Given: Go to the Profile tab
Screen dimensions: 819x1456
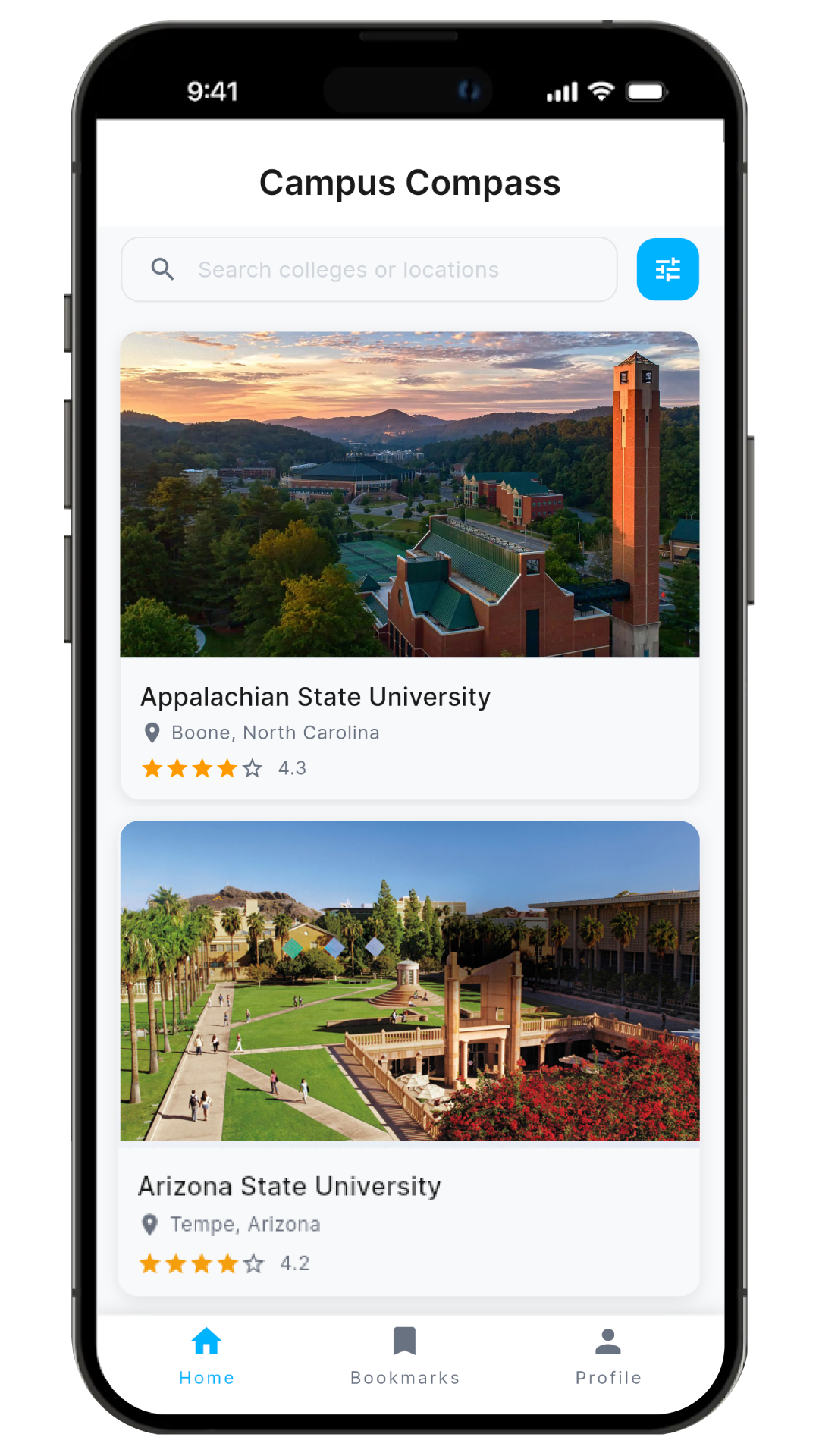Looking at the screenshot, I should coord(608,1355).
